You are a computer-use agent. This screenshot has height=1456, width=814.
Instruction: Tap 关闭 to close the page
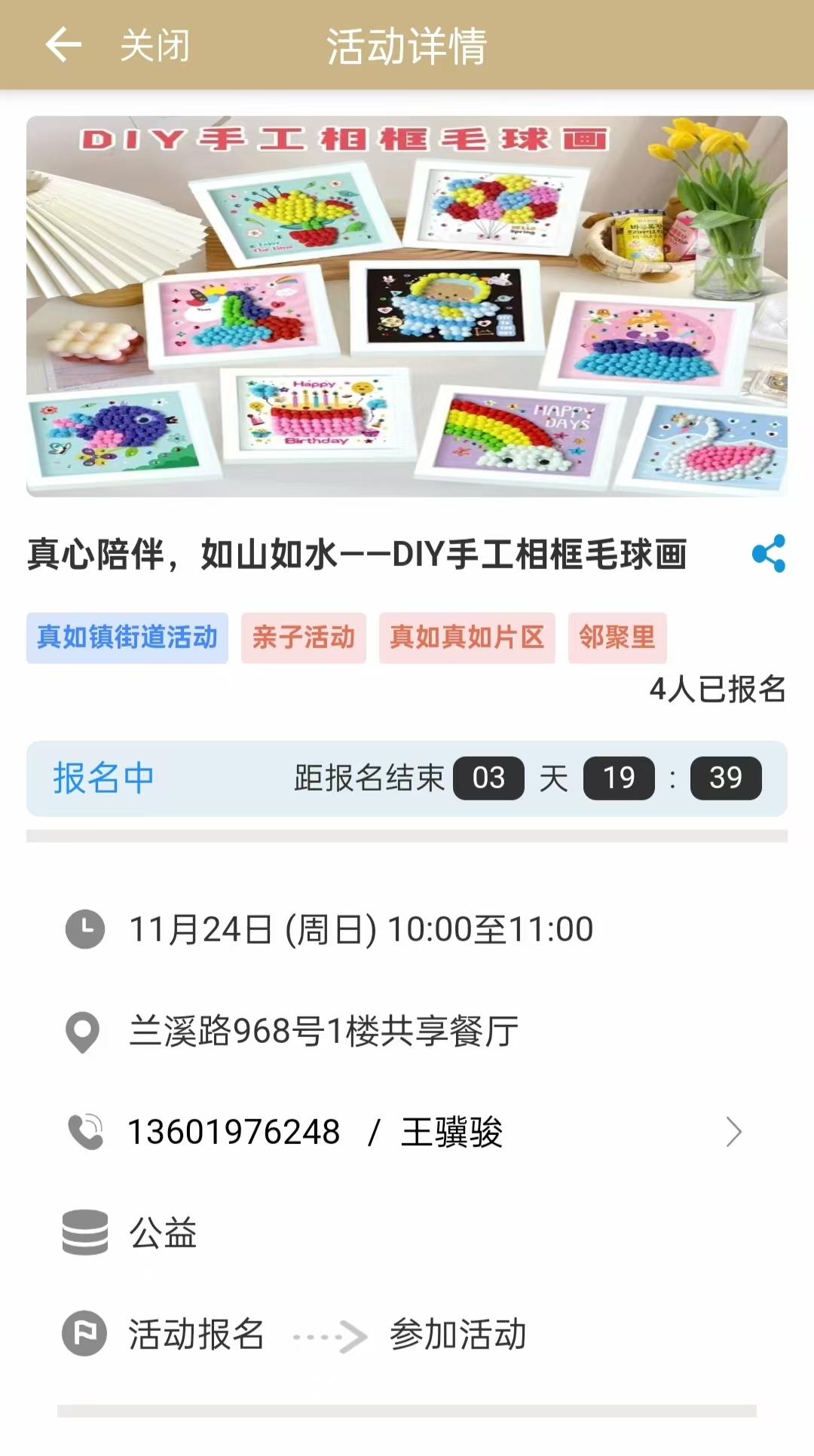tap(155, 45)
